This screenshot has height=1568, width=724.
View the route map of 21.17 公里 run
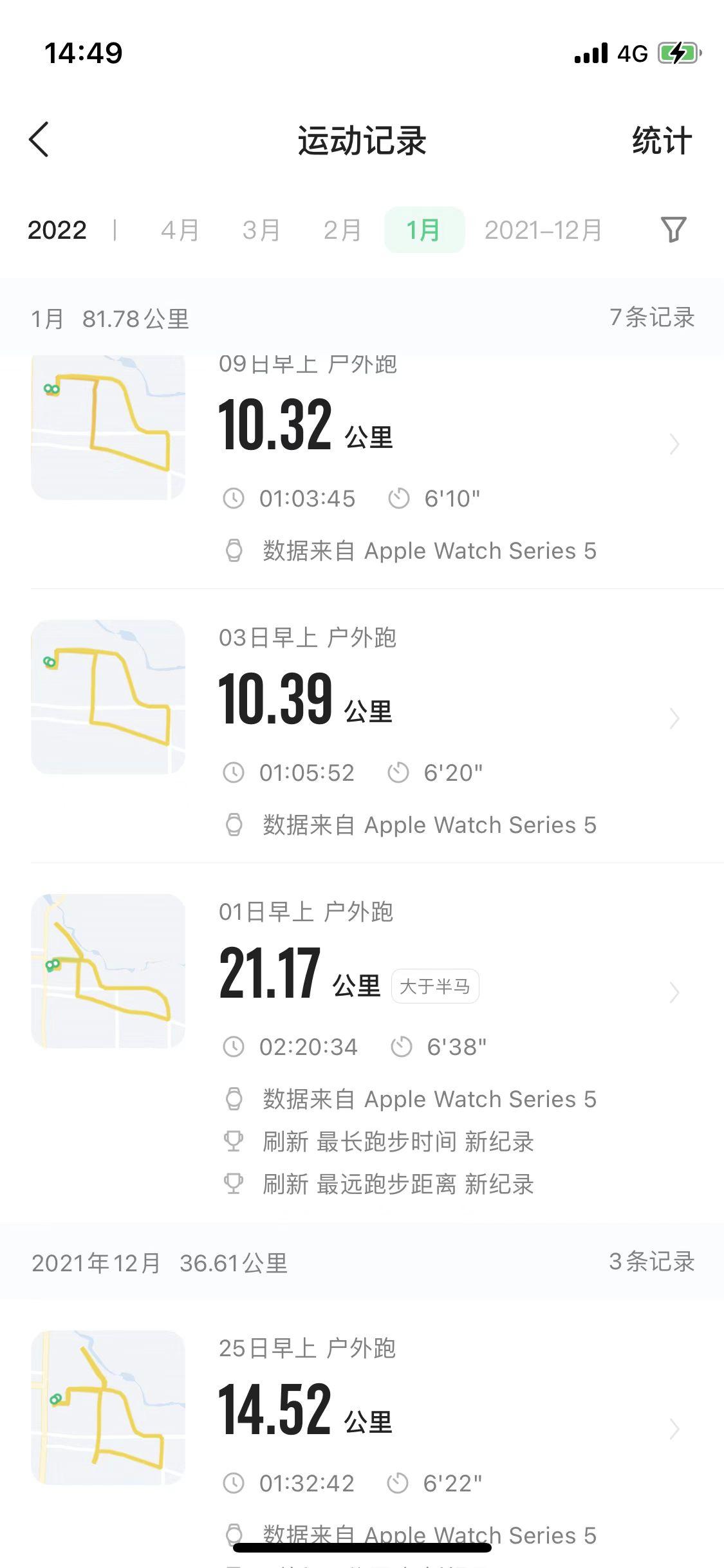(x=108, y=971)
